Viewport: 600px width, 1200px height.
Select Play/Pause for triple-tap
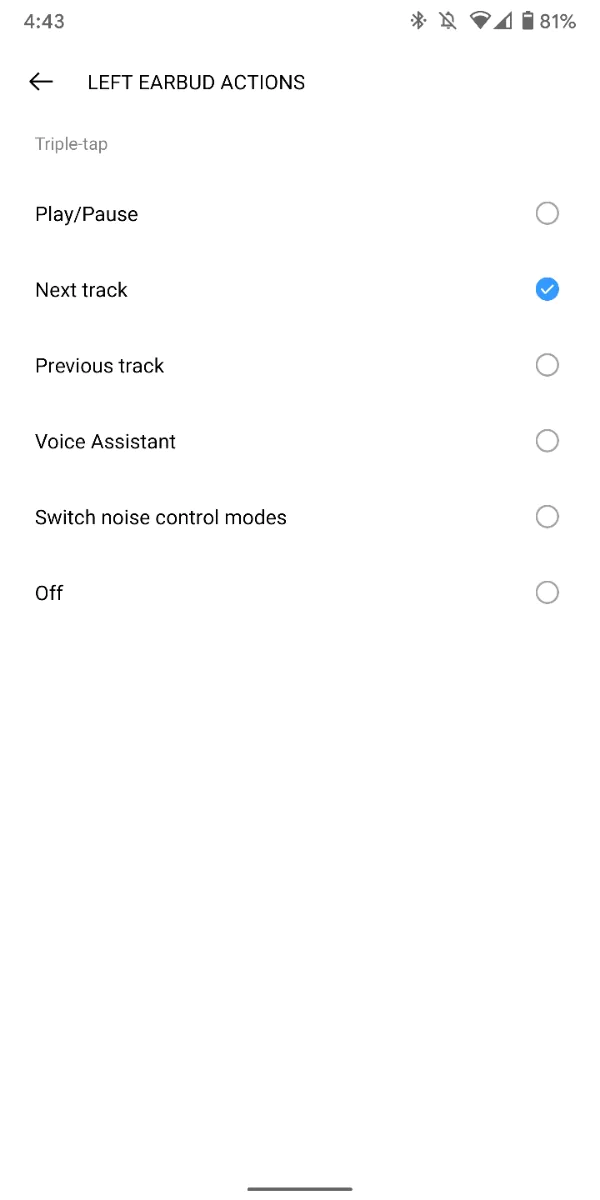tap(300, 214)
